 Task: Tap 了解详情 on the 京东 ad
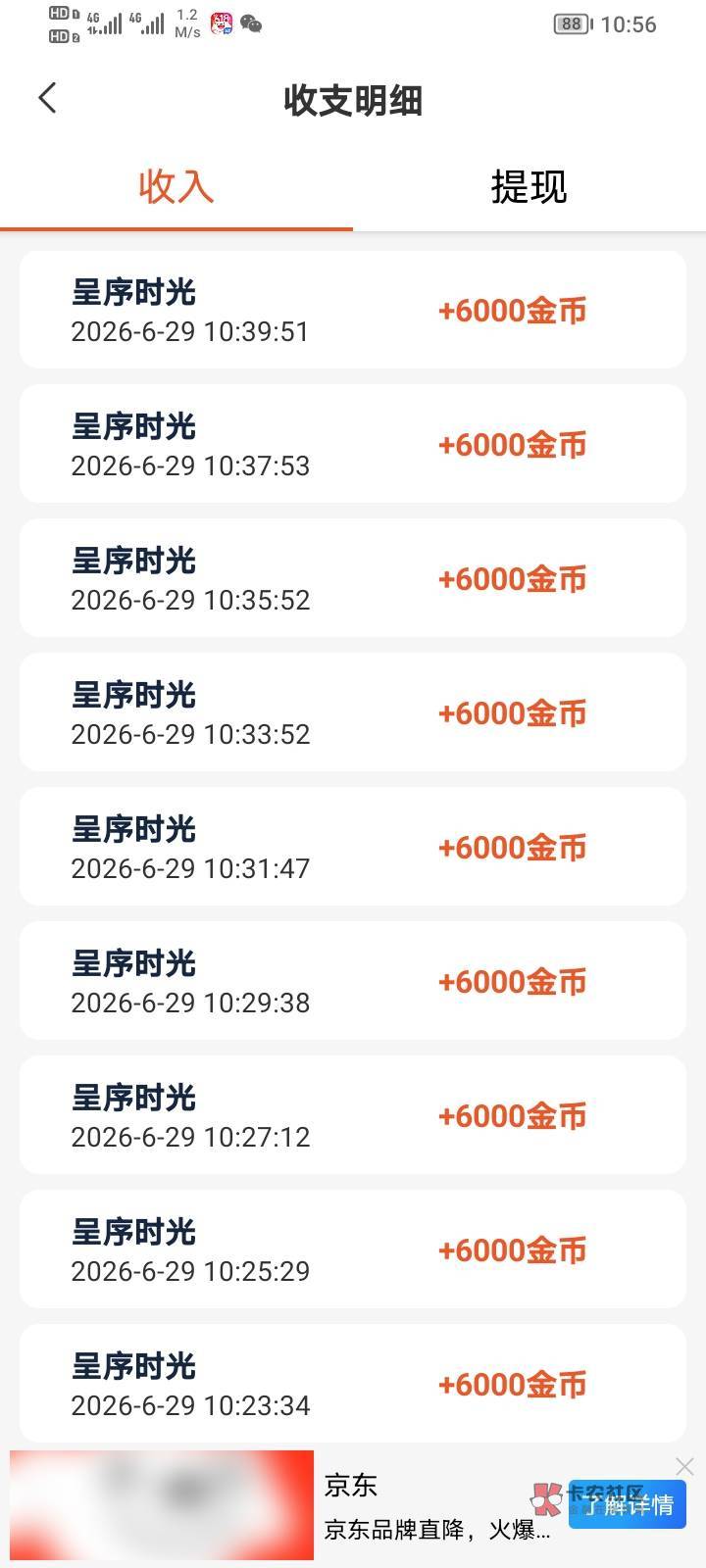[x=628, y=1505]
